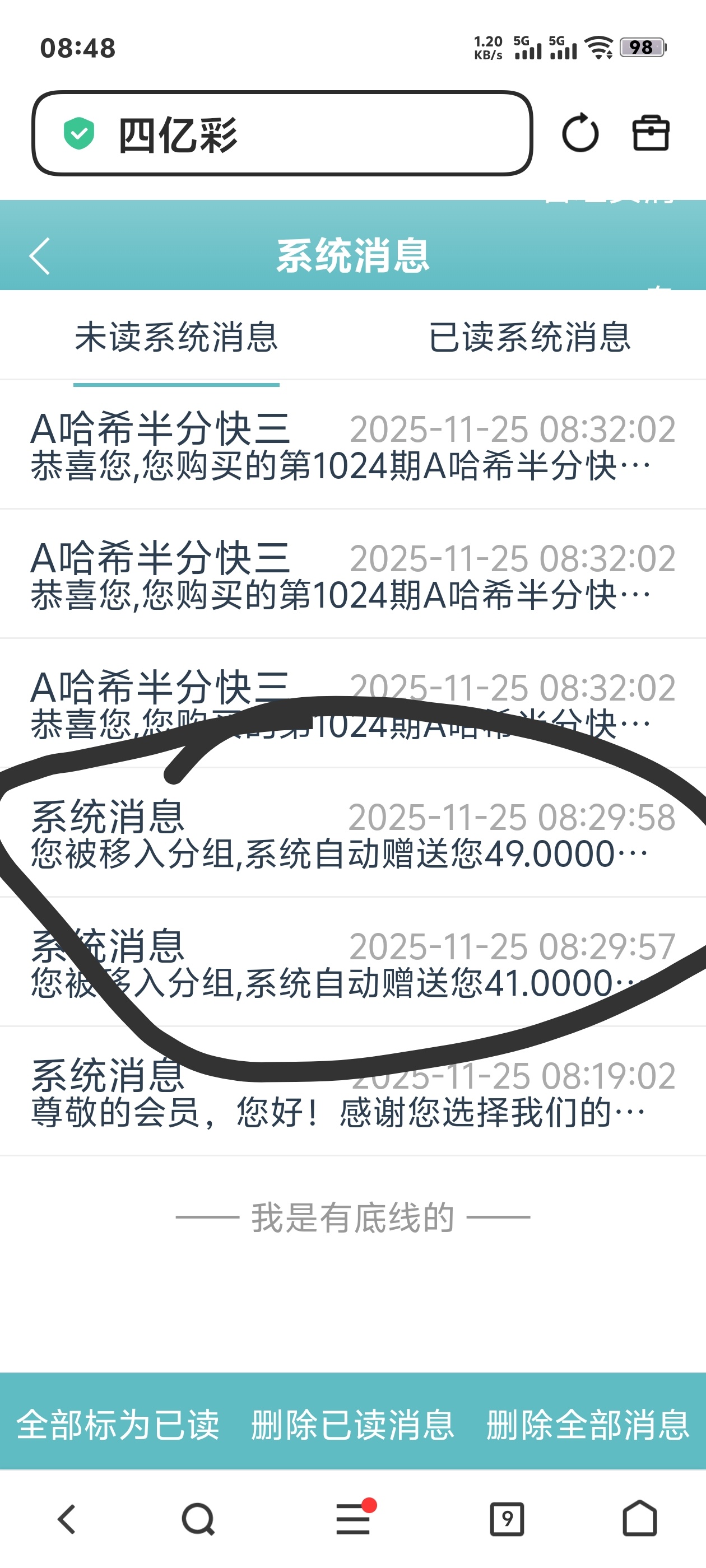Open the system message about the 49.0000 gift
Viewport: 706px width, 1568px height.
352,834
